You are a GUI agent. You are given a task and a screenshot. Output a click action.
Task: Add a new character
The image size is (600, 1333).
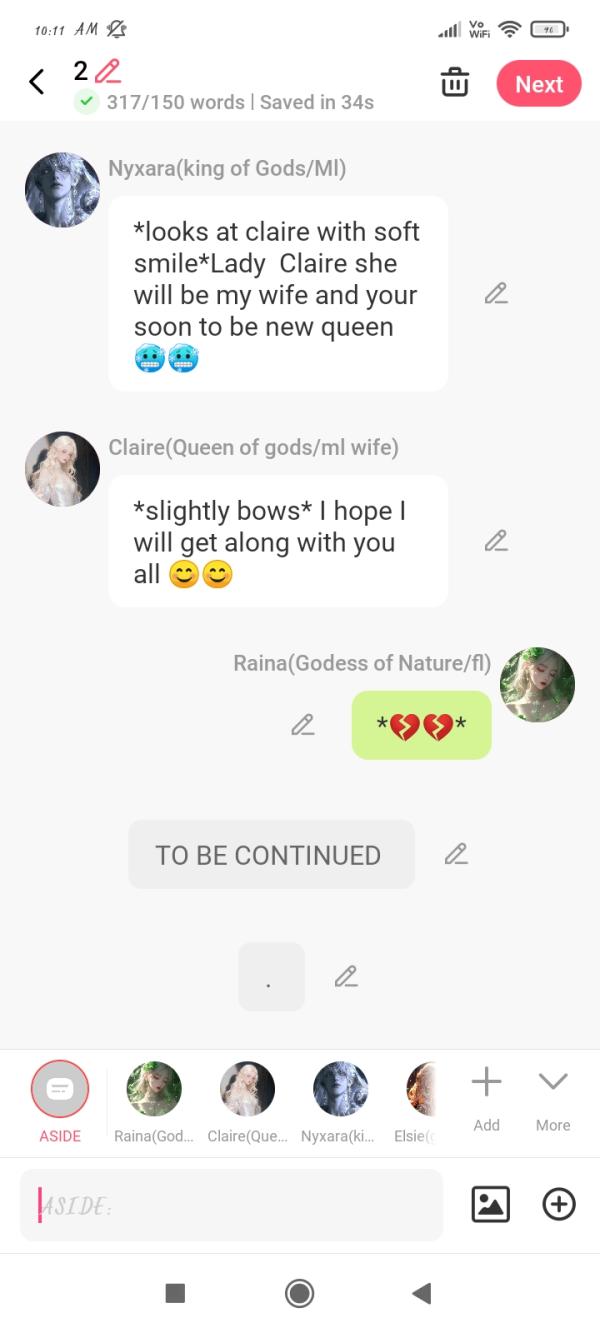pyautogui.click(x=486, y=1094)
